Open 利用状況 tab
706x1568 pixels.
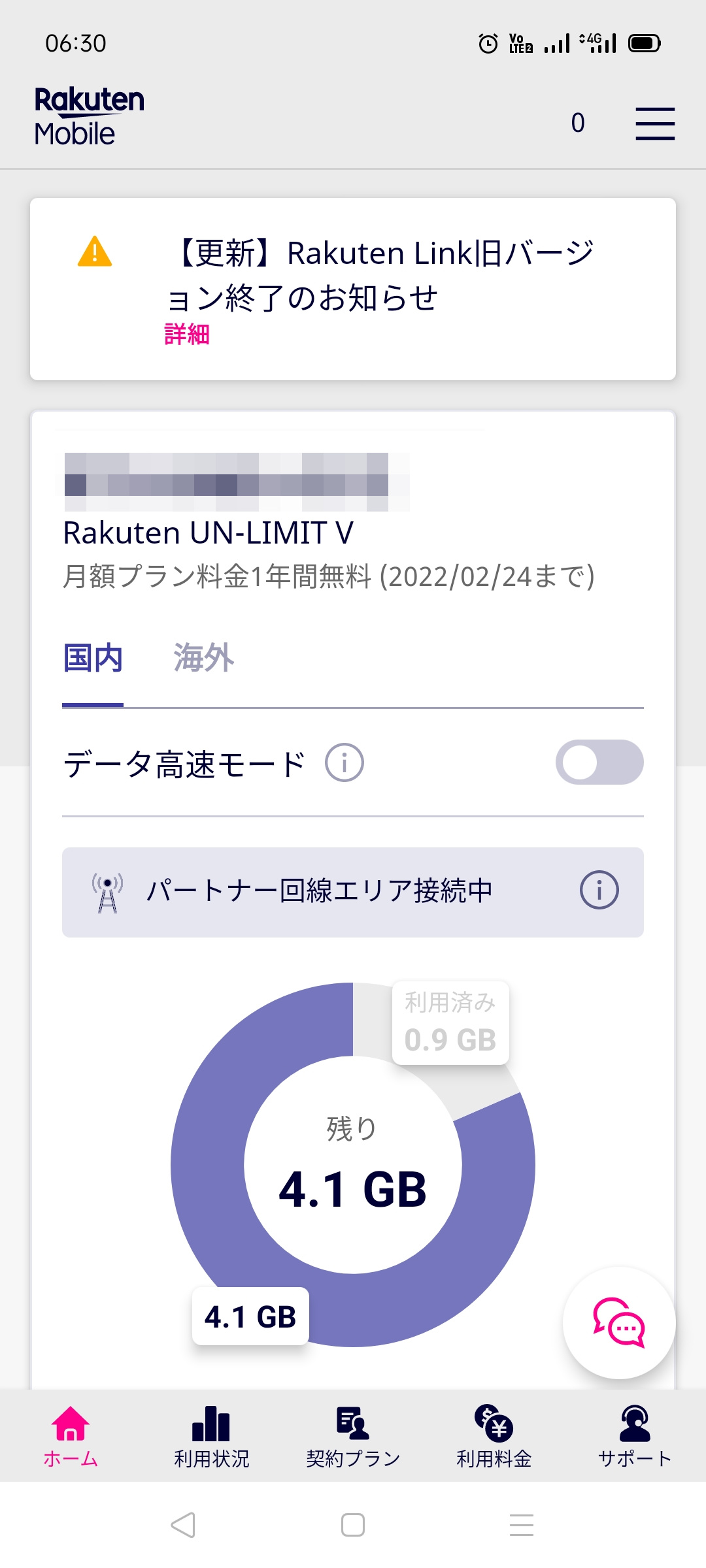point(211,1435)
